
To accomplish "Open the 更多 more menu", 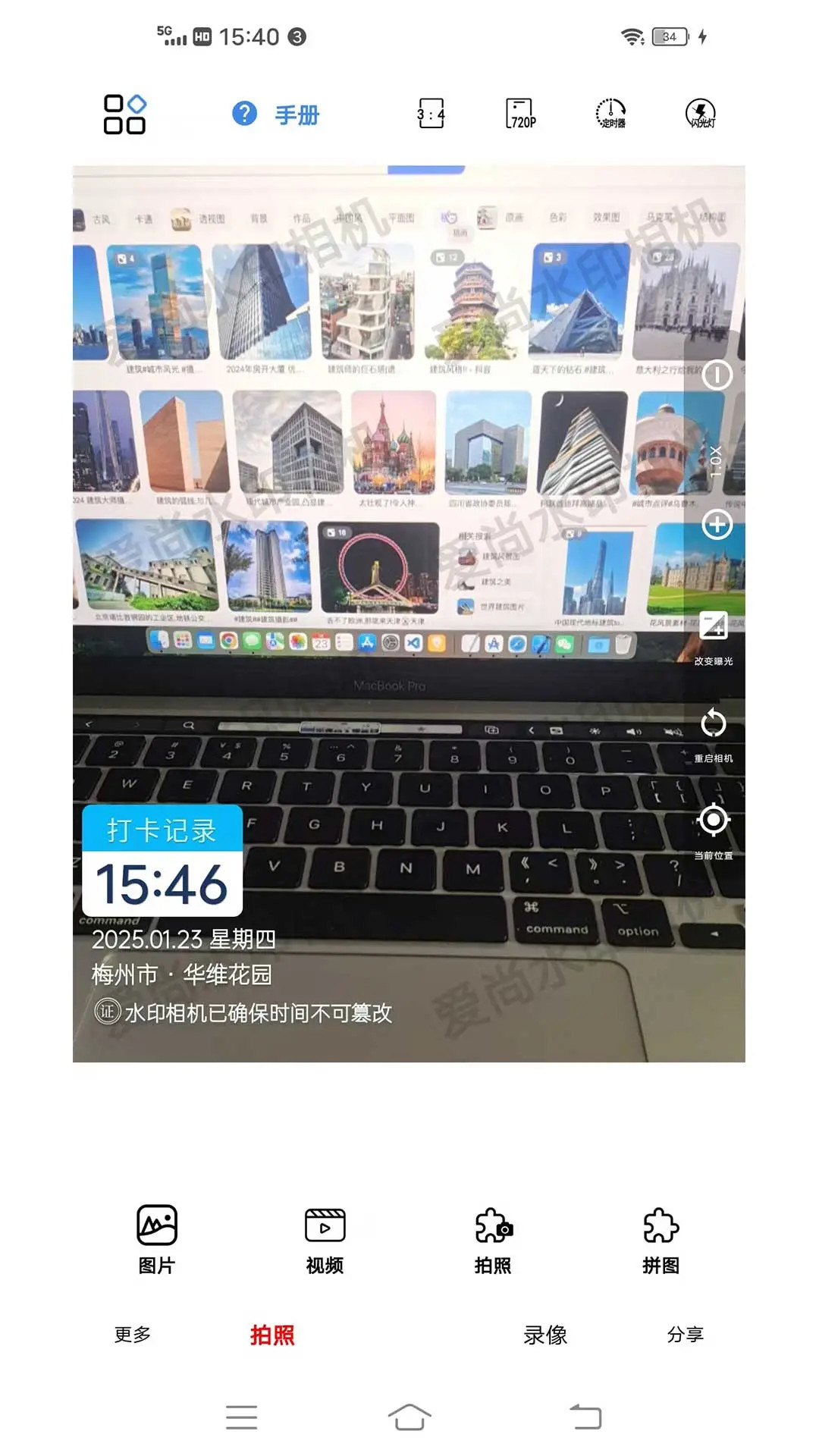I will coord(133,1334).
